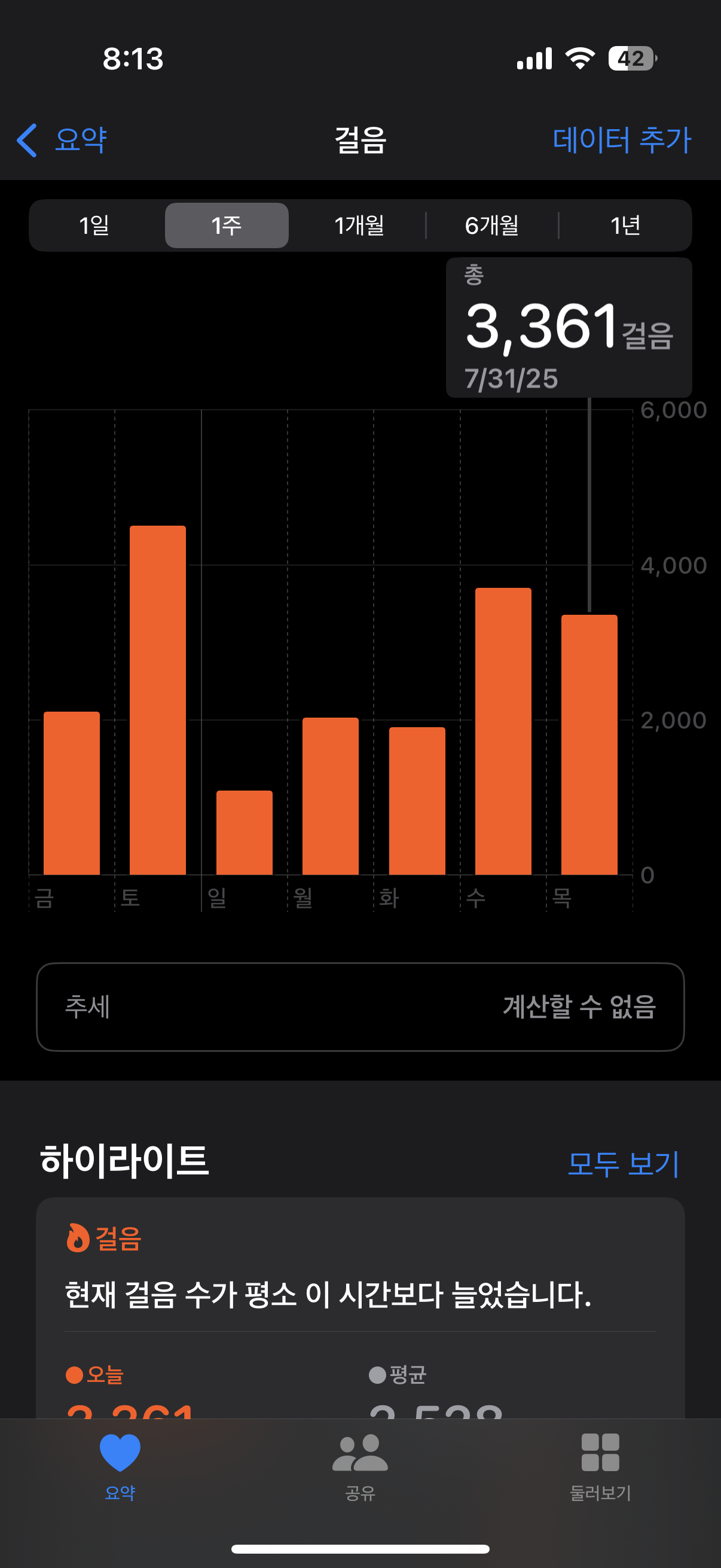Switch to the 1일 range
721x1568 pixels.
pos(95,225)
